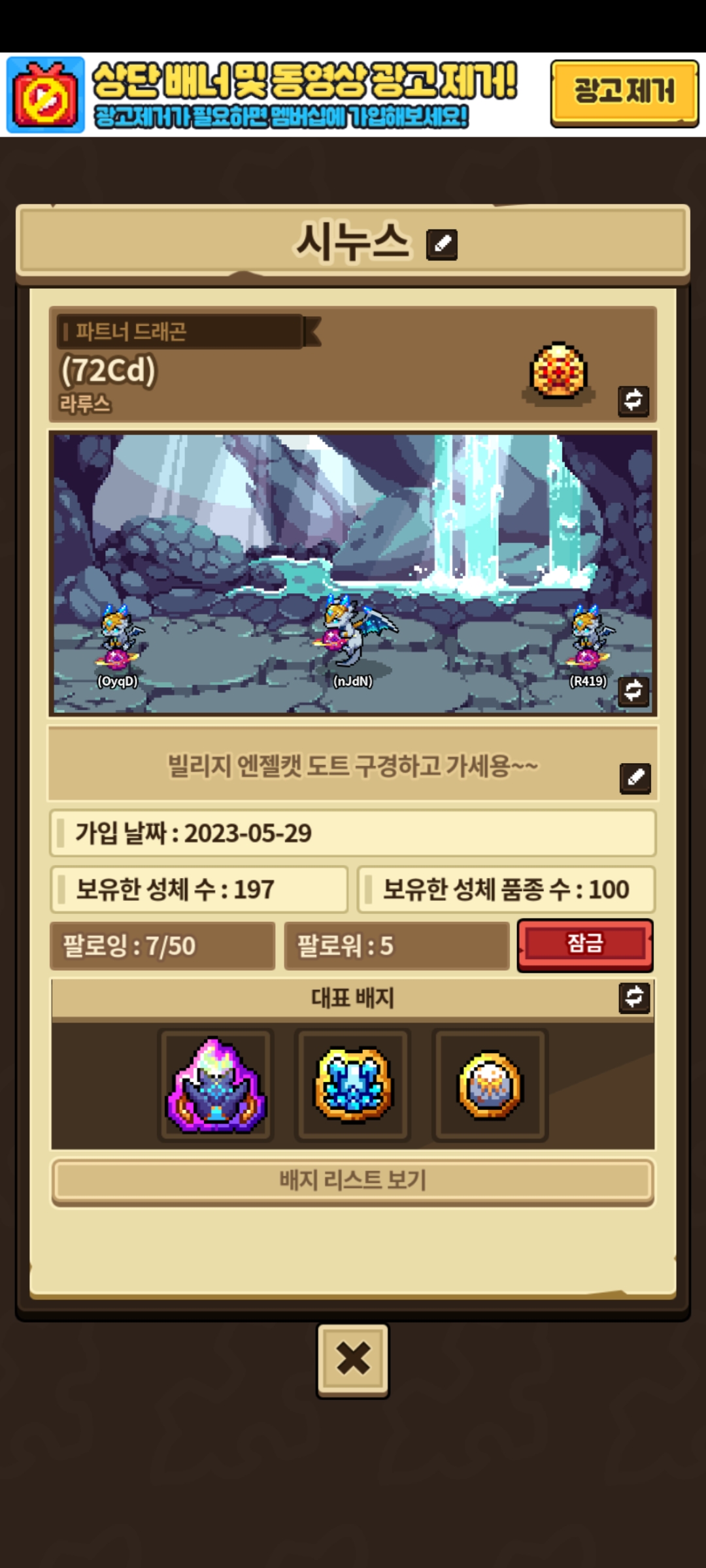Open the 팔로잉 7/50 list

click(x=162, y=945)
